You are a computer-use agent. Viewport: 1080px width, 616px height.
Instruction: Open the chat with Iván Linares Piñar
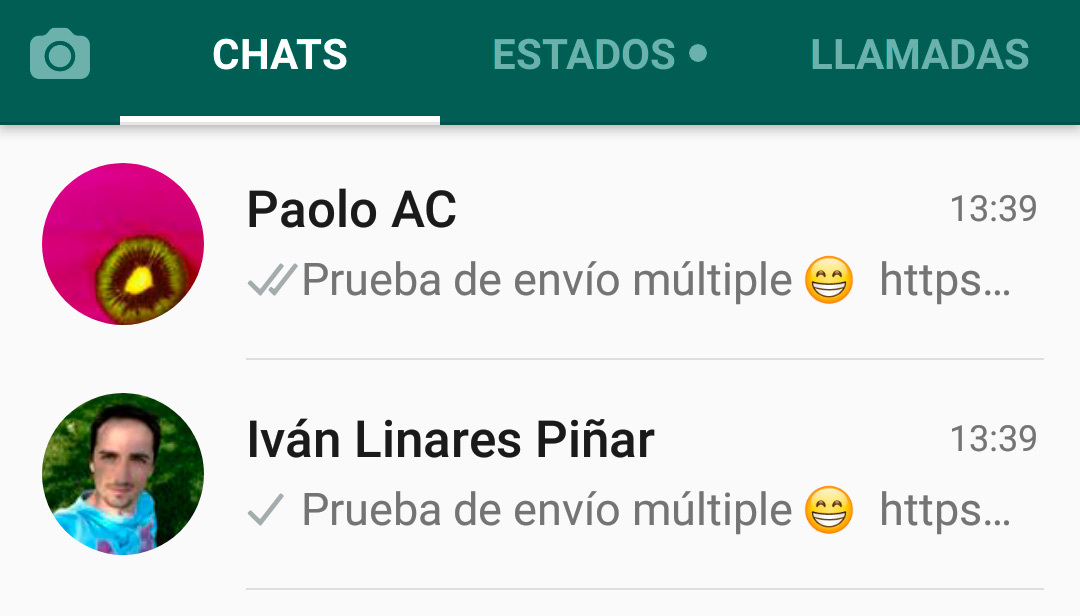tap(640, 475)
